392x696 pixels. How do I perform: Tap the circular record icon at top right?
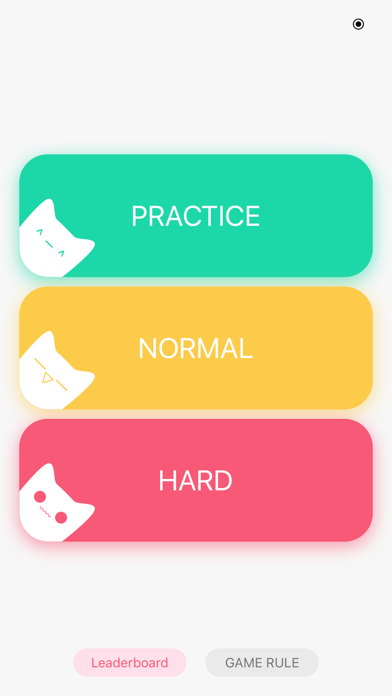click(358, 24)
